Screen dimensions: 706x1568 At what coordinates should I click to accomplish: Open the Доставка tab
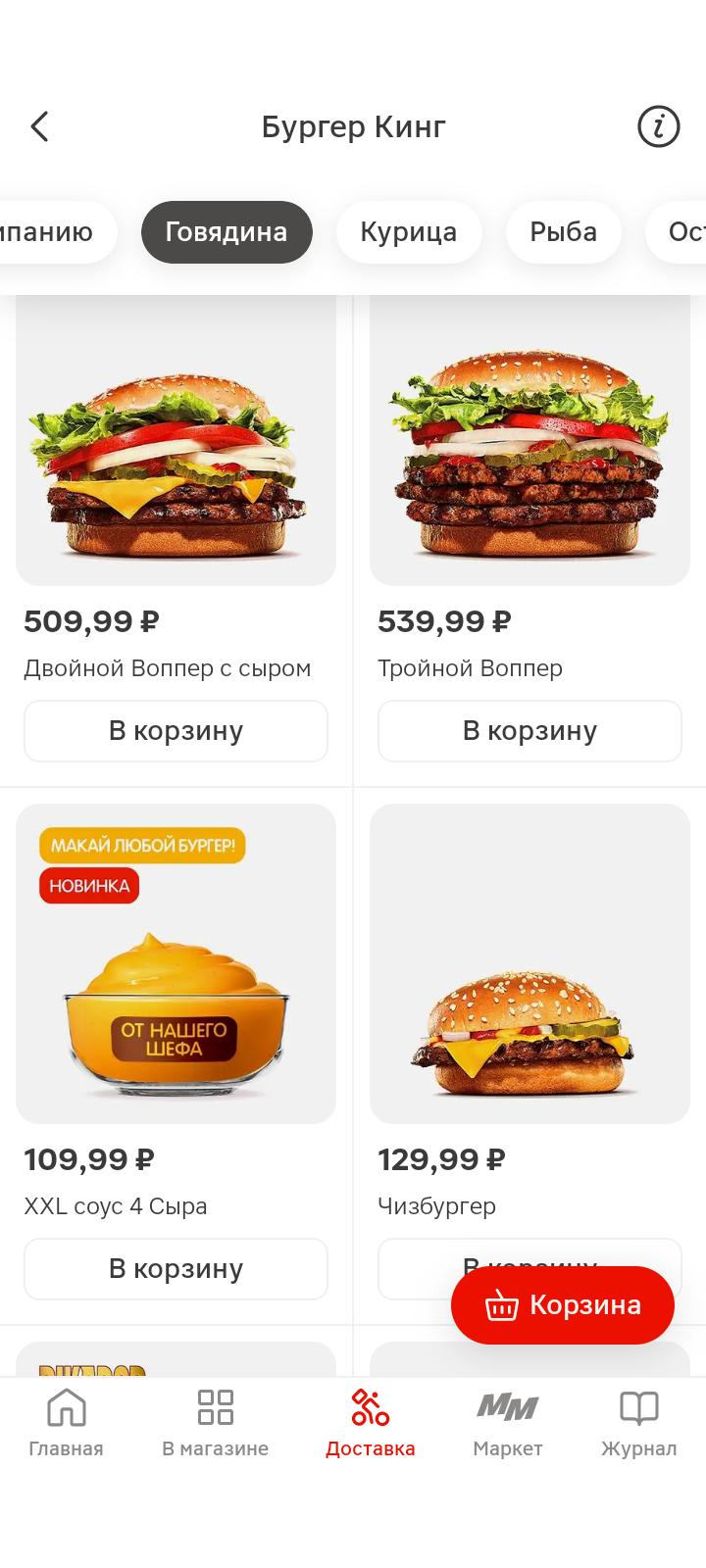point(370,1422)
